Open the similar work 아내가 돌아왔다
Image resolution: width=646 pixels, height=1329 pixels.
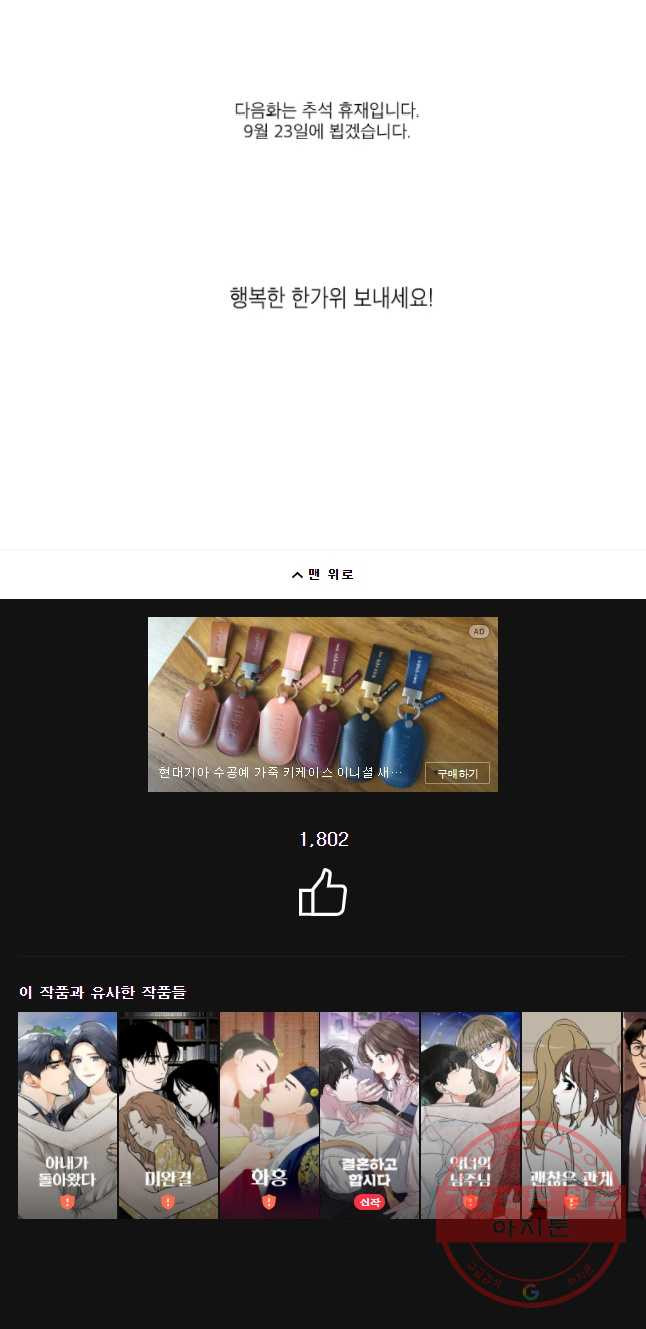[x=67, y=1115]
